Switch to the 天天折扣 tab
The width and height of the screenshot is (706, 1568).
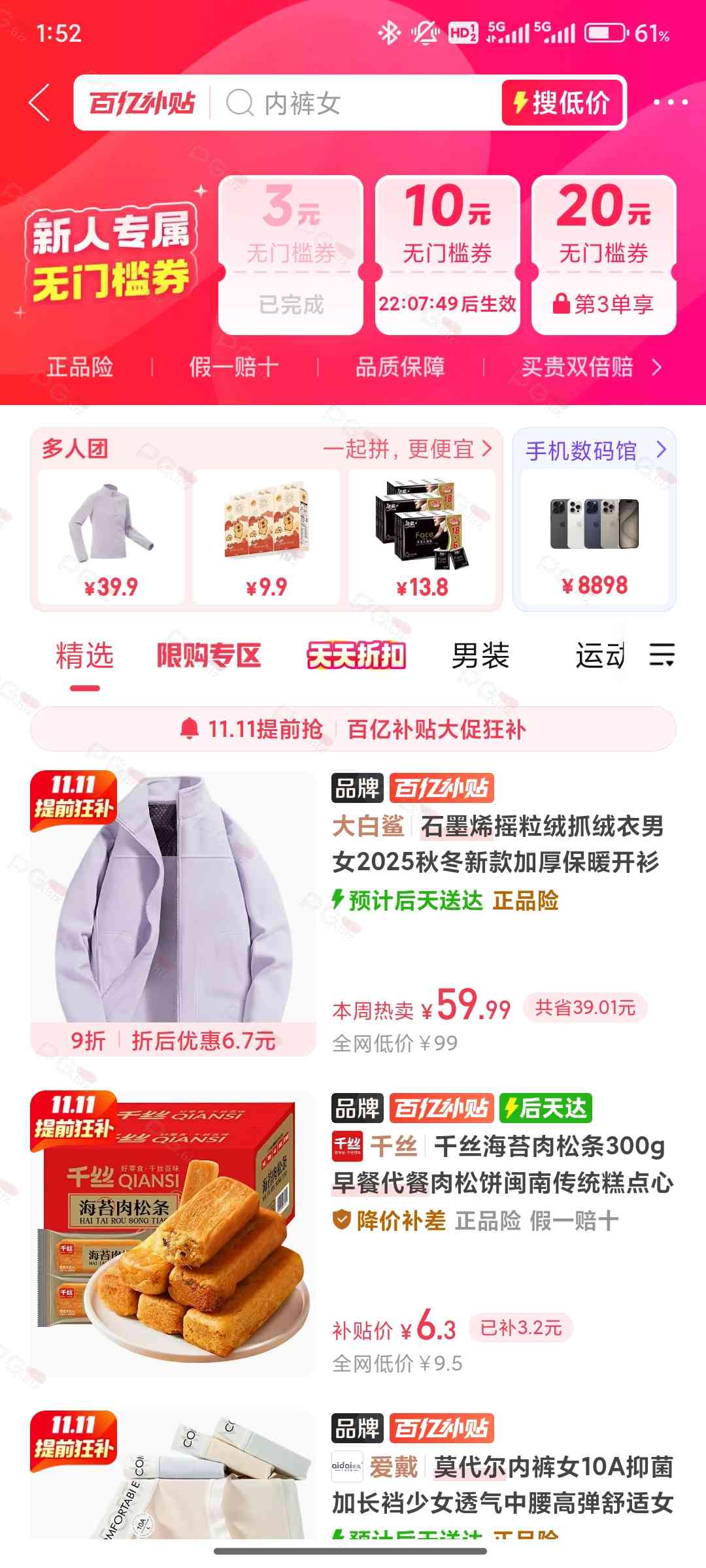pyautogui.click(x=356, y=655)
